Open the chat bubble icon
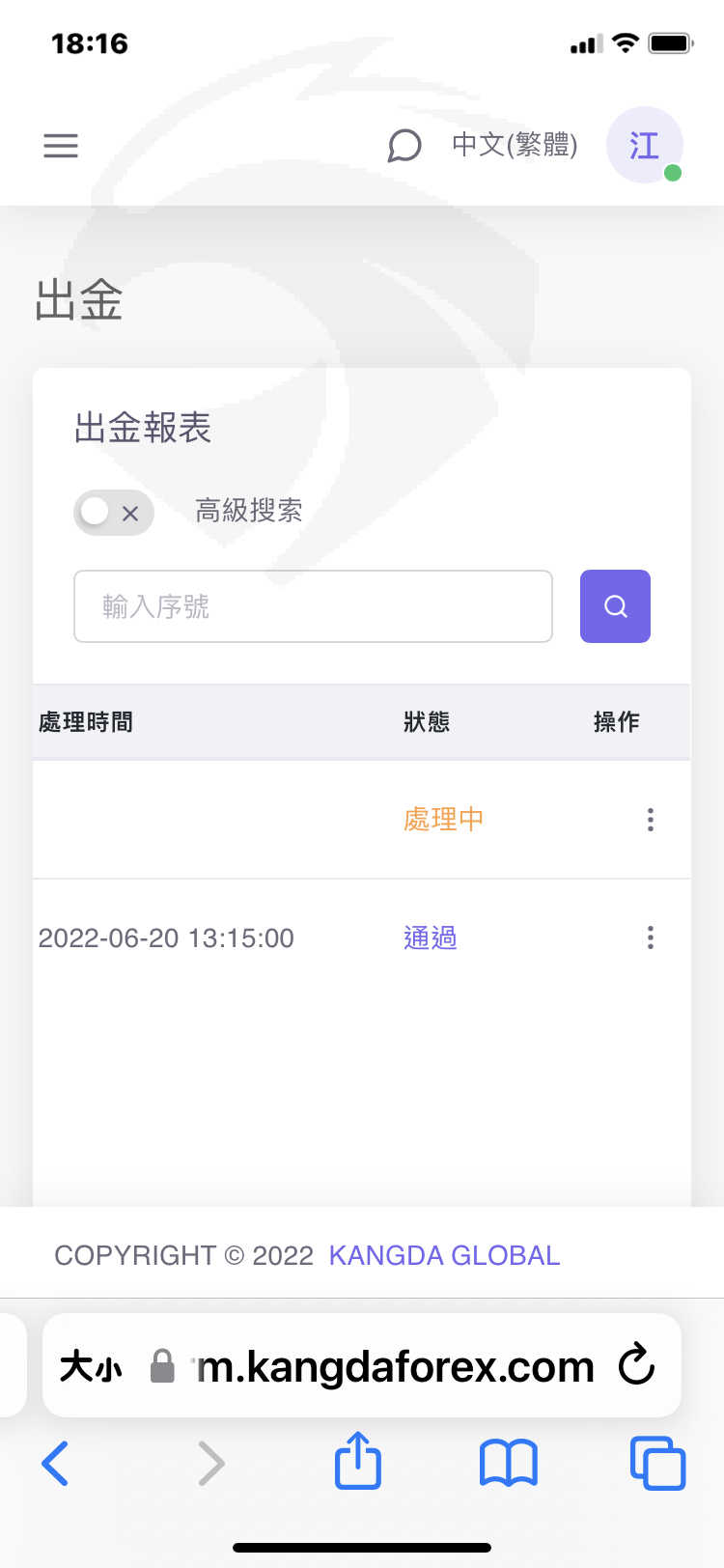 (x=404, y=146)
